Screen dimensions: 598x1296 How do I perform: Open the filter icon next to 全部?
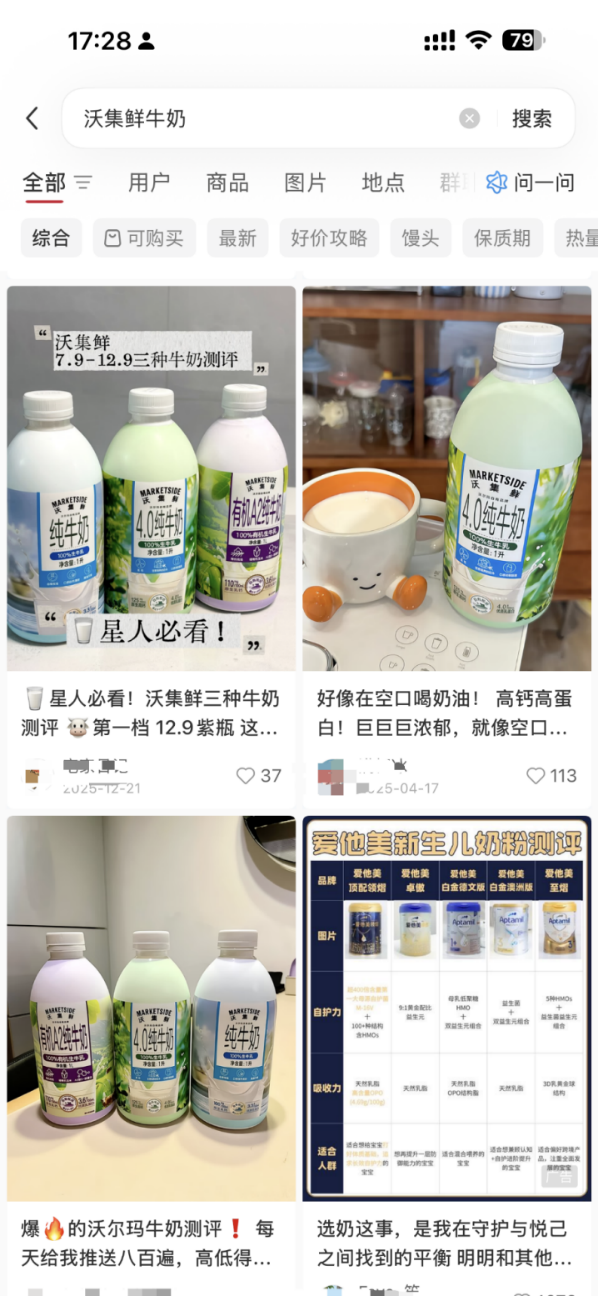(83, 182)
